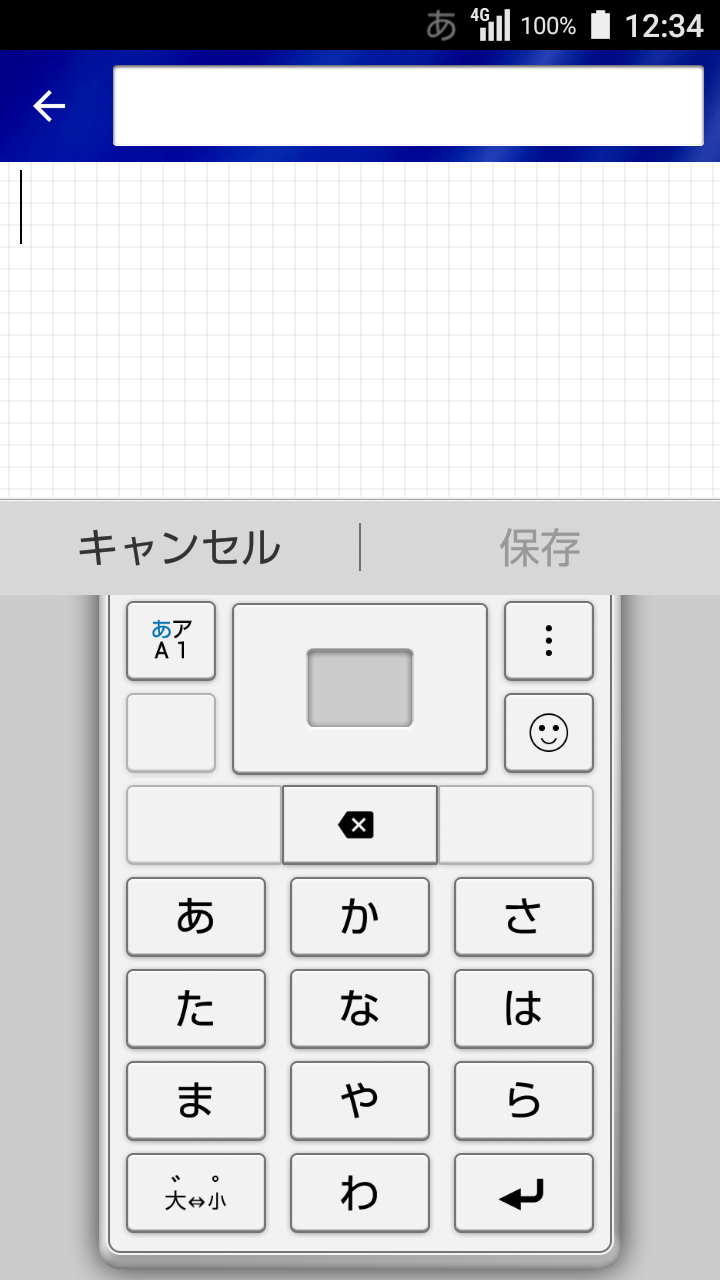Screen dimensions: 720x1280
Task: Go back with the arrow icon
Action: (x=49, y=106)
